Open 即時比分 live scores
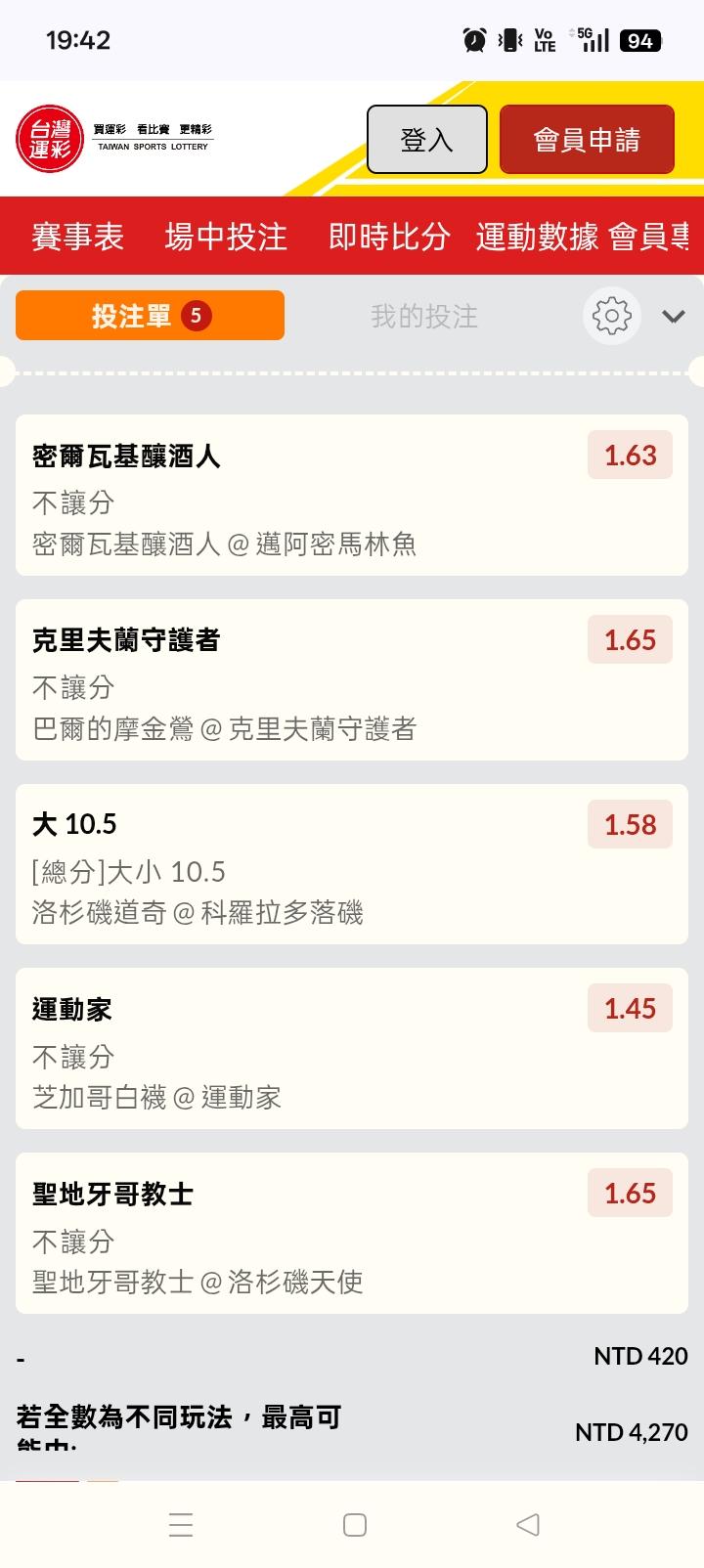 [x=389, y=237]
